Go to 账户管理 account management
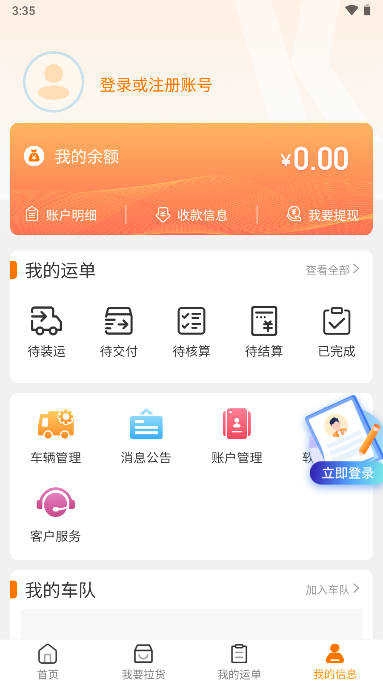 coord(236,436)
